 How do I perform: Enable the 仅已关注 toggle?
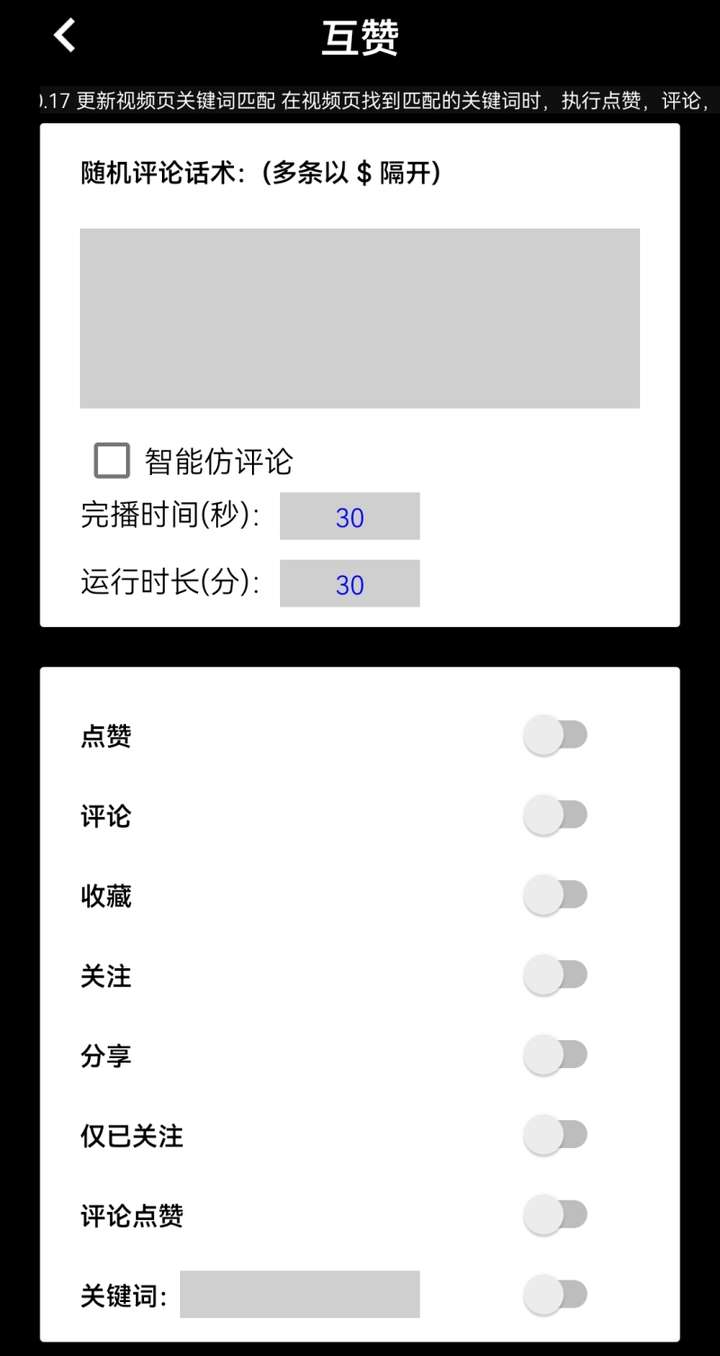coord(556,1135)
